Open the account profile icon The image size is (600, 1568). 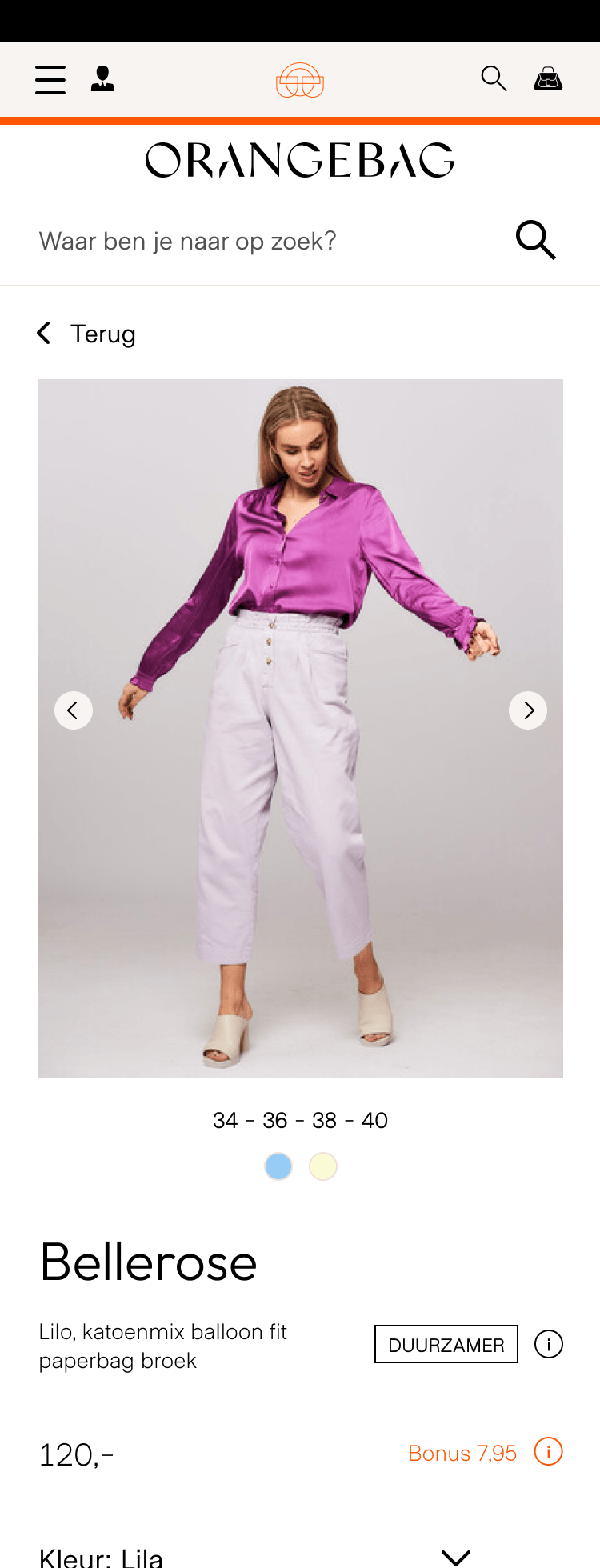click(102, 79)
